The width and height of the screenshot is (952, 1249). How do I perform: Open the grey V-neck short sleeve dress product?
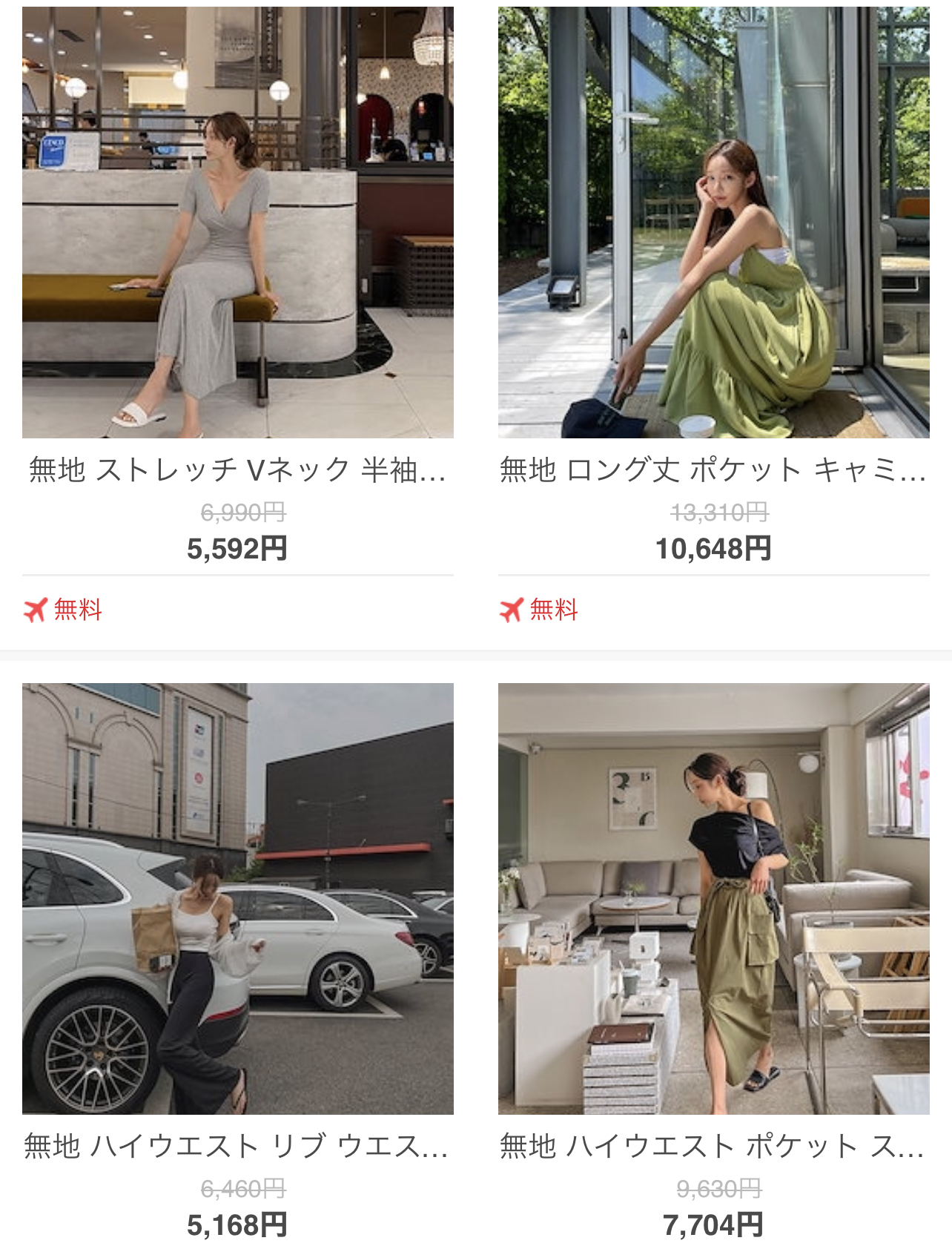pyautogui.click(x=237, y=223)
